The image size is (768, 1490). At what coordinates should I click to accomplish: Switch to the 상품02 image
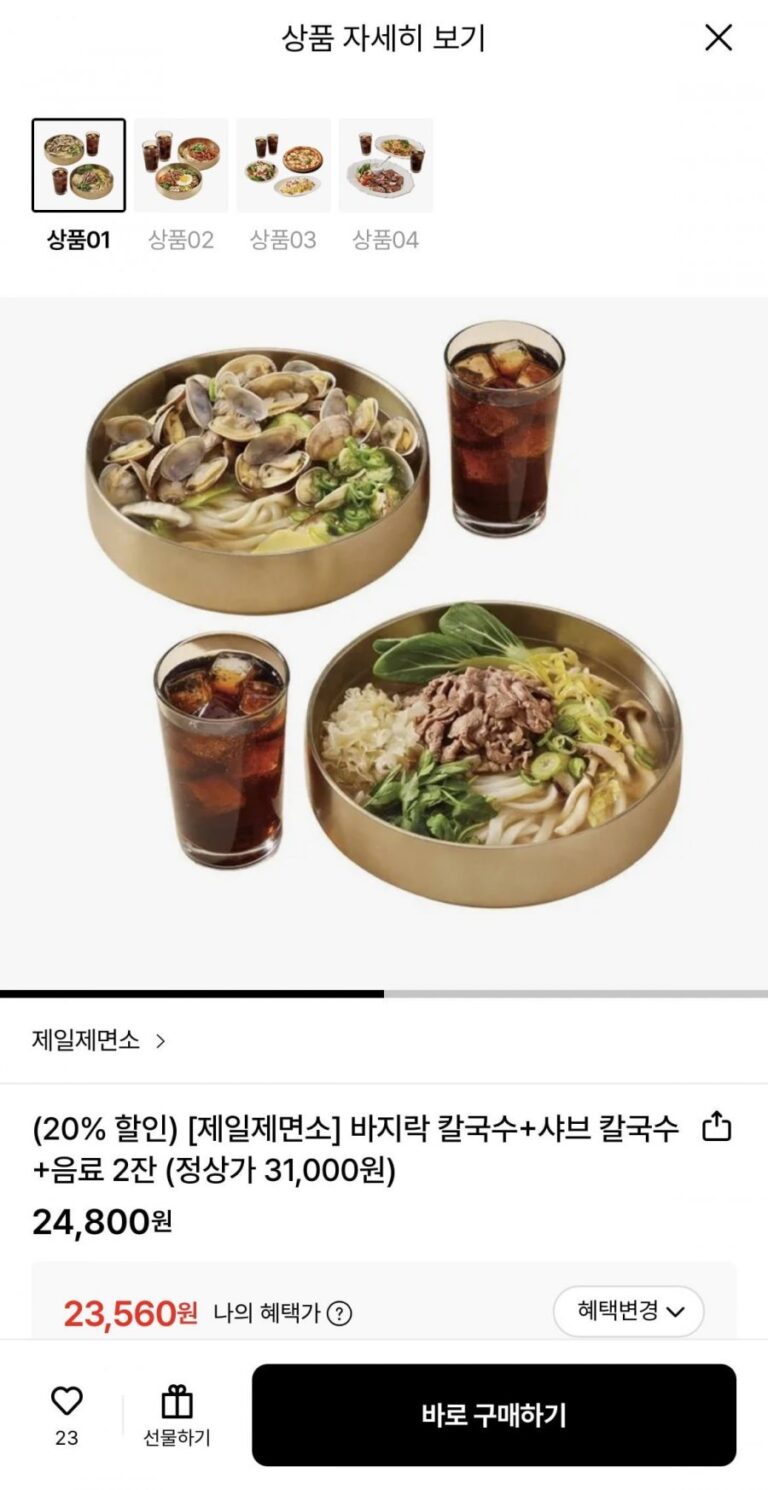coord(181,166)
